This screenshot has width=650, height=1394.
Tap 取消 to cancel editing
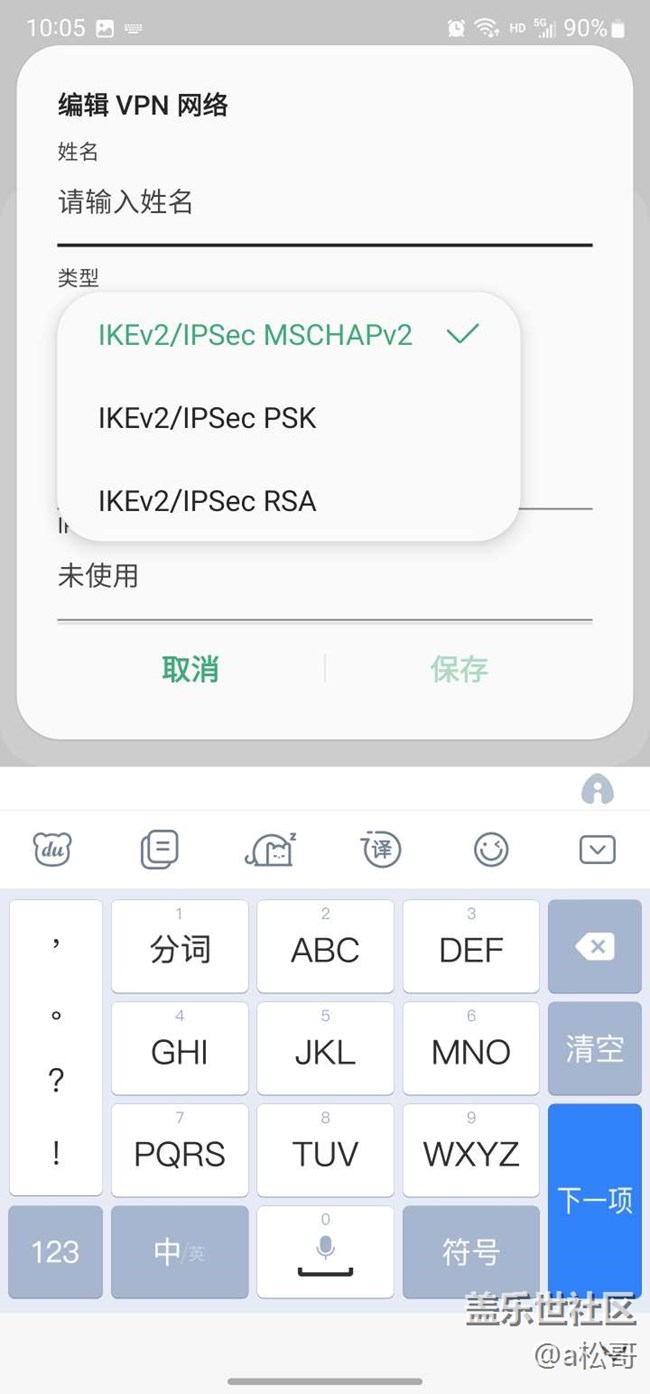tap(190, 669)
